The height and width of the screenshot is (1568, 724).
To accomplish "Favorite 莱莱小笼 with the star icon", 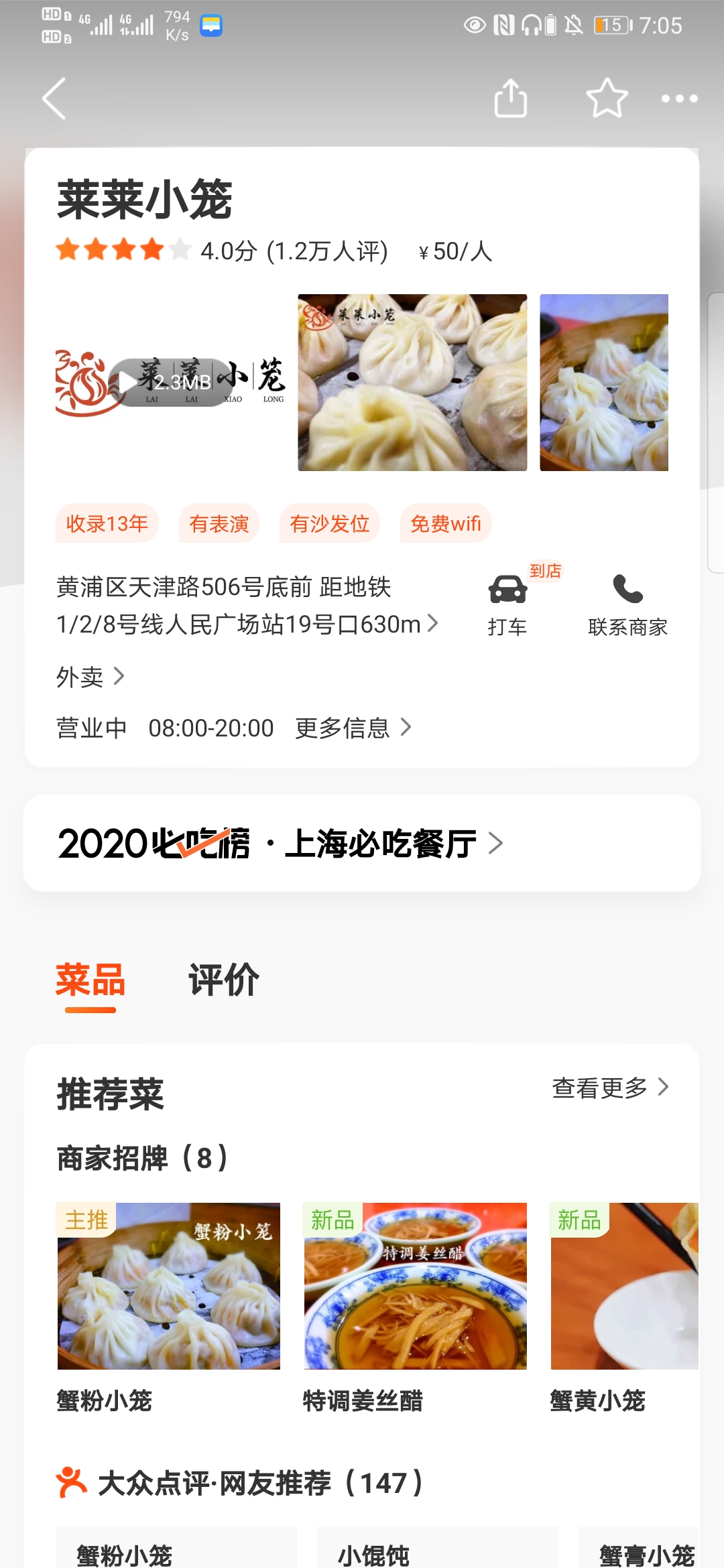I will 607,99.
